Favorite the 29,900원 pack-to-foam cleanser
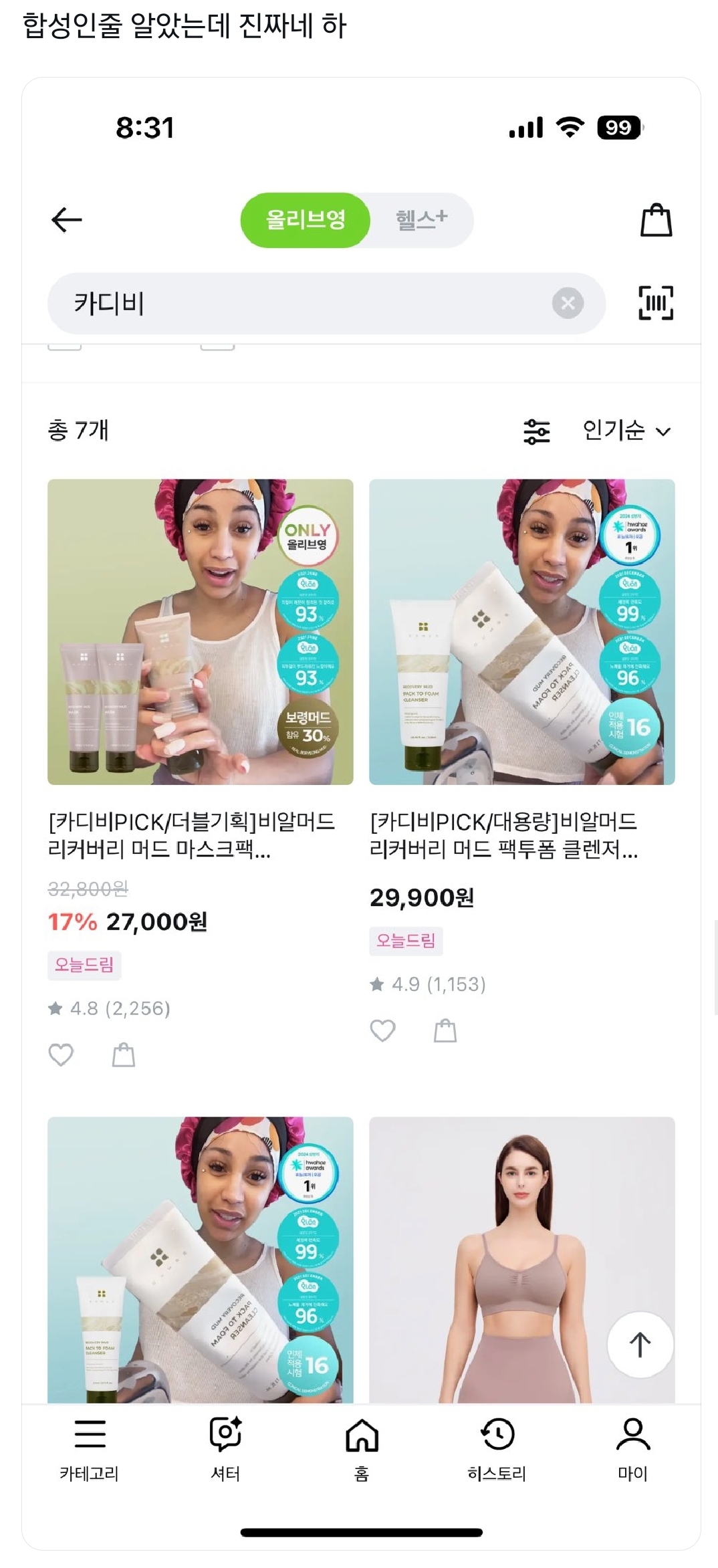The image size is (718, 1568). click(x=383, y=1031)
